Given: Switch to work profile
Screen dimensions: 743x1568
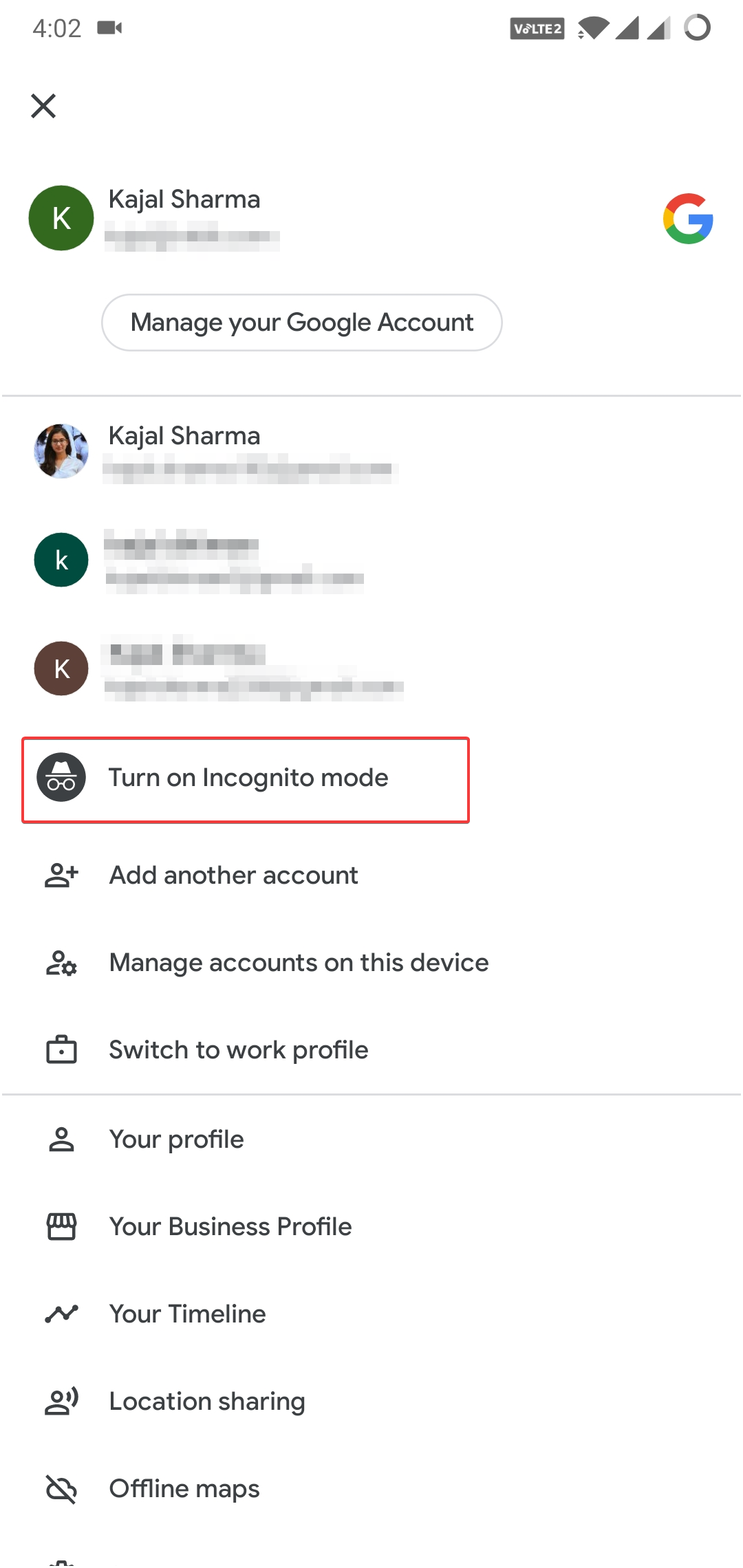Looking at the screenshot, I should [x=238, y=1050].
